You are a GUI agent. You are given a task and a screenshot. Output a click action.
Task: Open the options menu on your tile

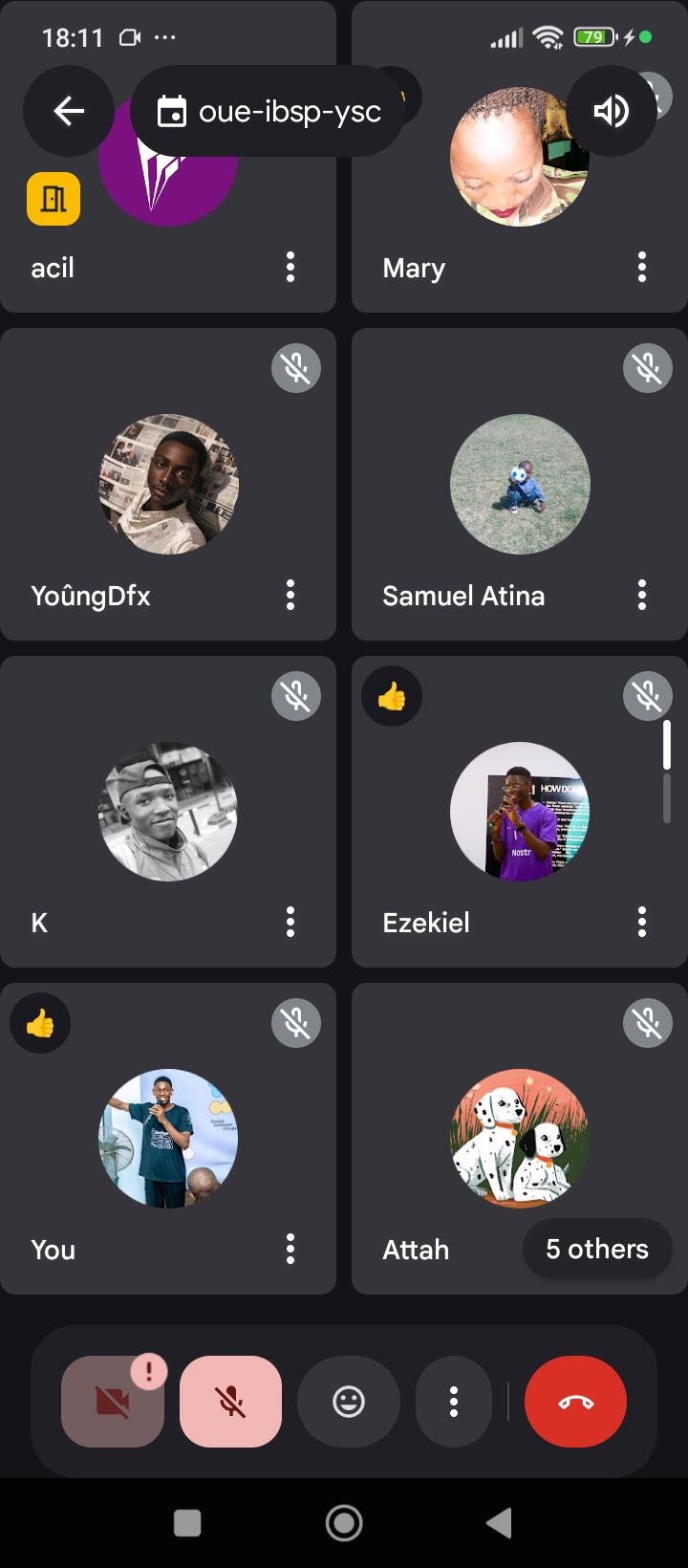click(290, 1249)
